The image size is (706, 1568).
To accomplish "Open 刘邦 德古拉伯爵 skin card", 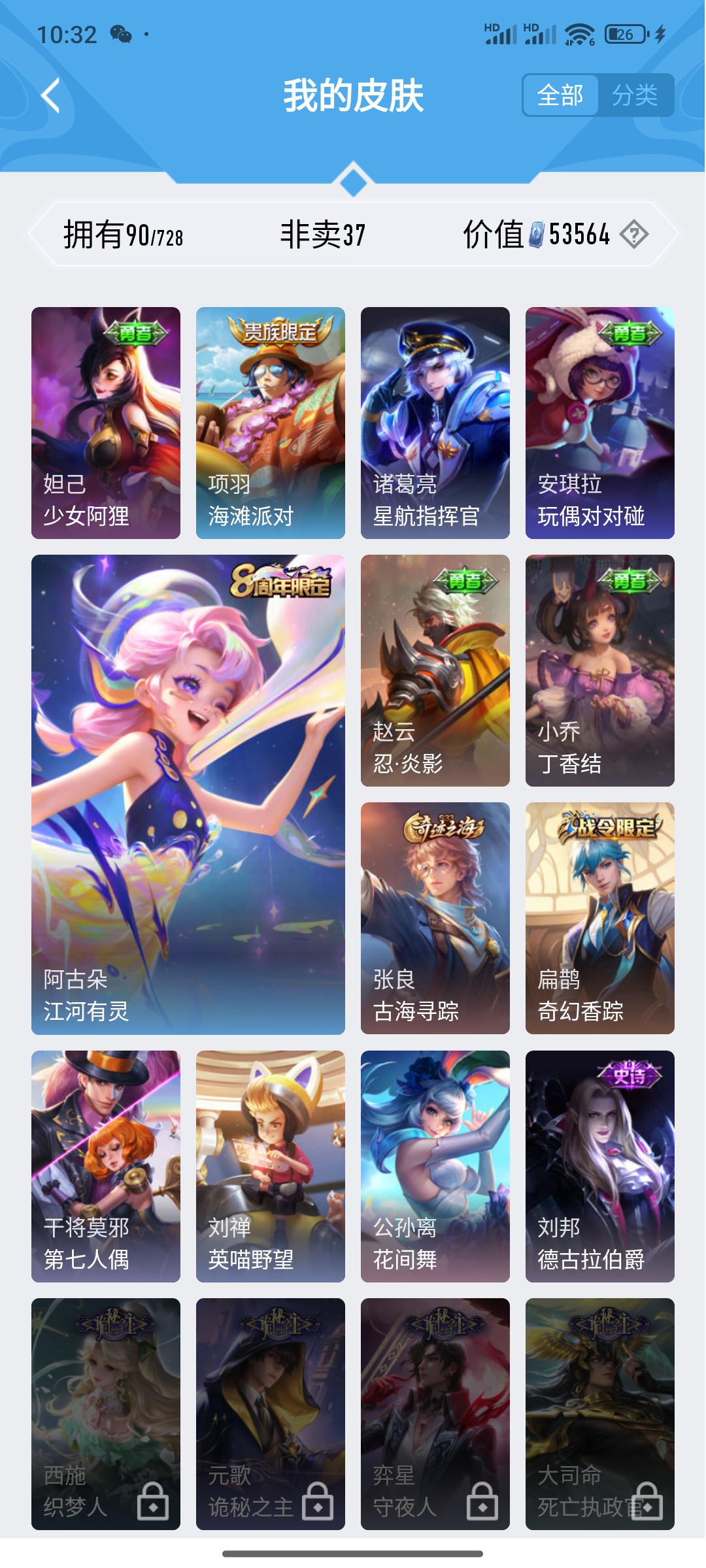I will 600,1166.
